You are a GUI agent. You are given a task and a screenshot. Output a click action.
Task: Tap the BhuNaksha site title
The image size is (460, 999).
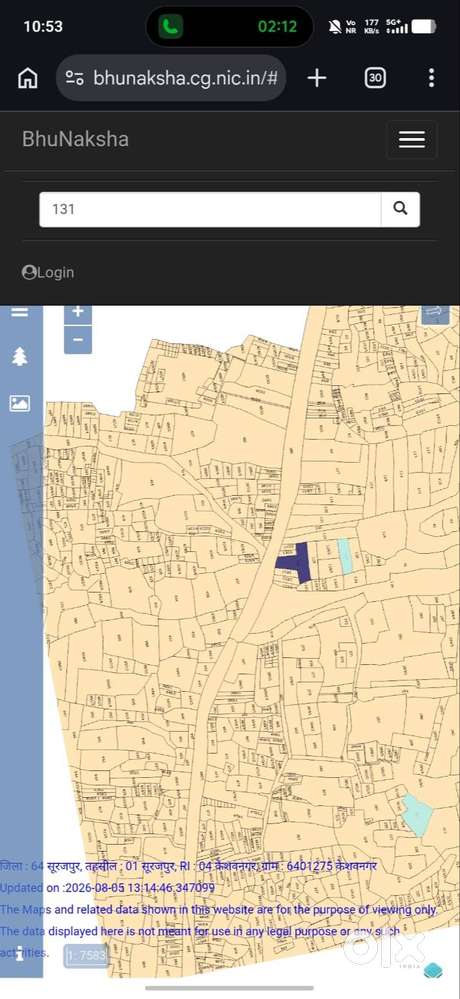coord(75,140)
